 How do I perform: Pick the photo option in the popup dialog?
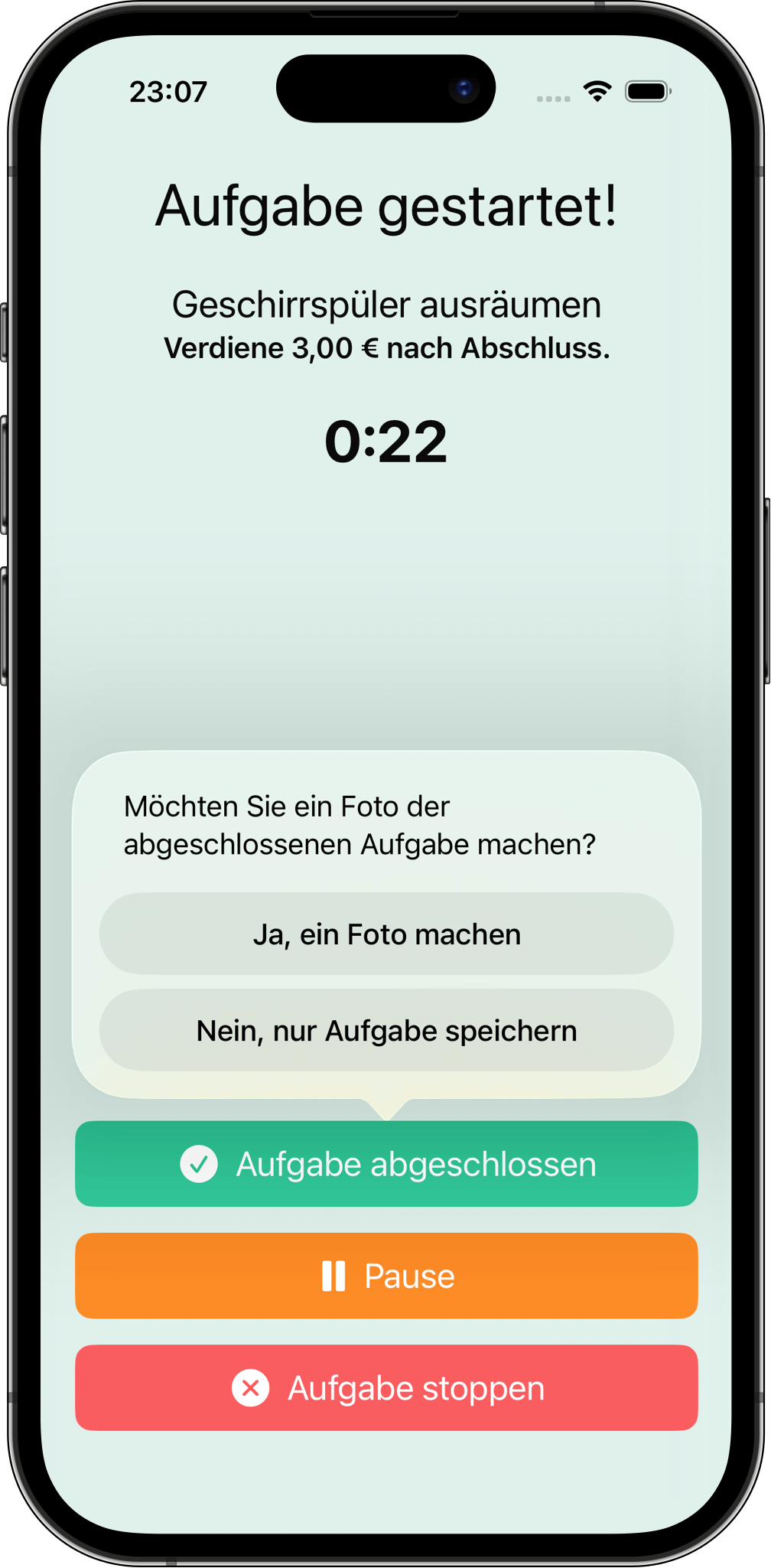tap(385, 934)
